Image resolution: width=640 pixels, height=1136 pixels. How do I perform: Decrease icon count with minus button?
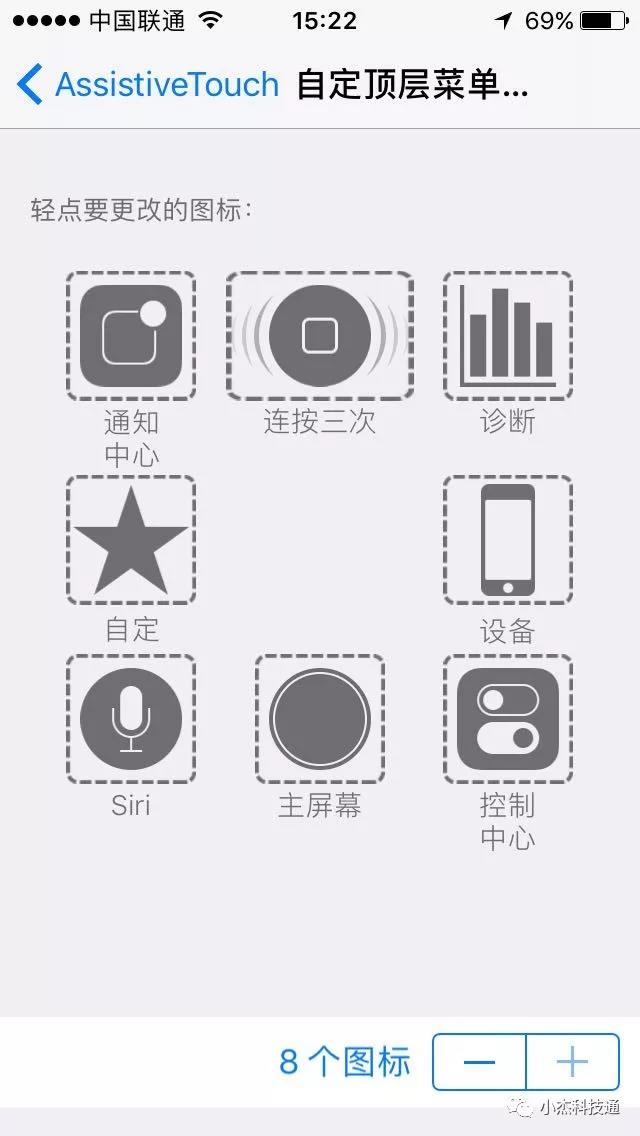479,1062
